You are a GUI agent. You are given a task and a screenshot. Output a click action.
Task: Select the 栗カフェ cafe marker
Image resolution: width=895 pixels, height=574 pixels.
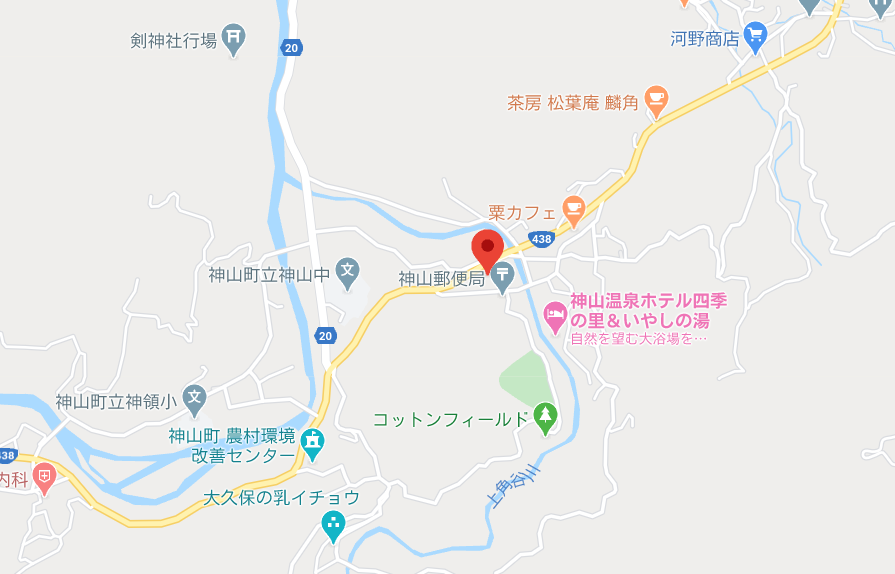[573, 210]
